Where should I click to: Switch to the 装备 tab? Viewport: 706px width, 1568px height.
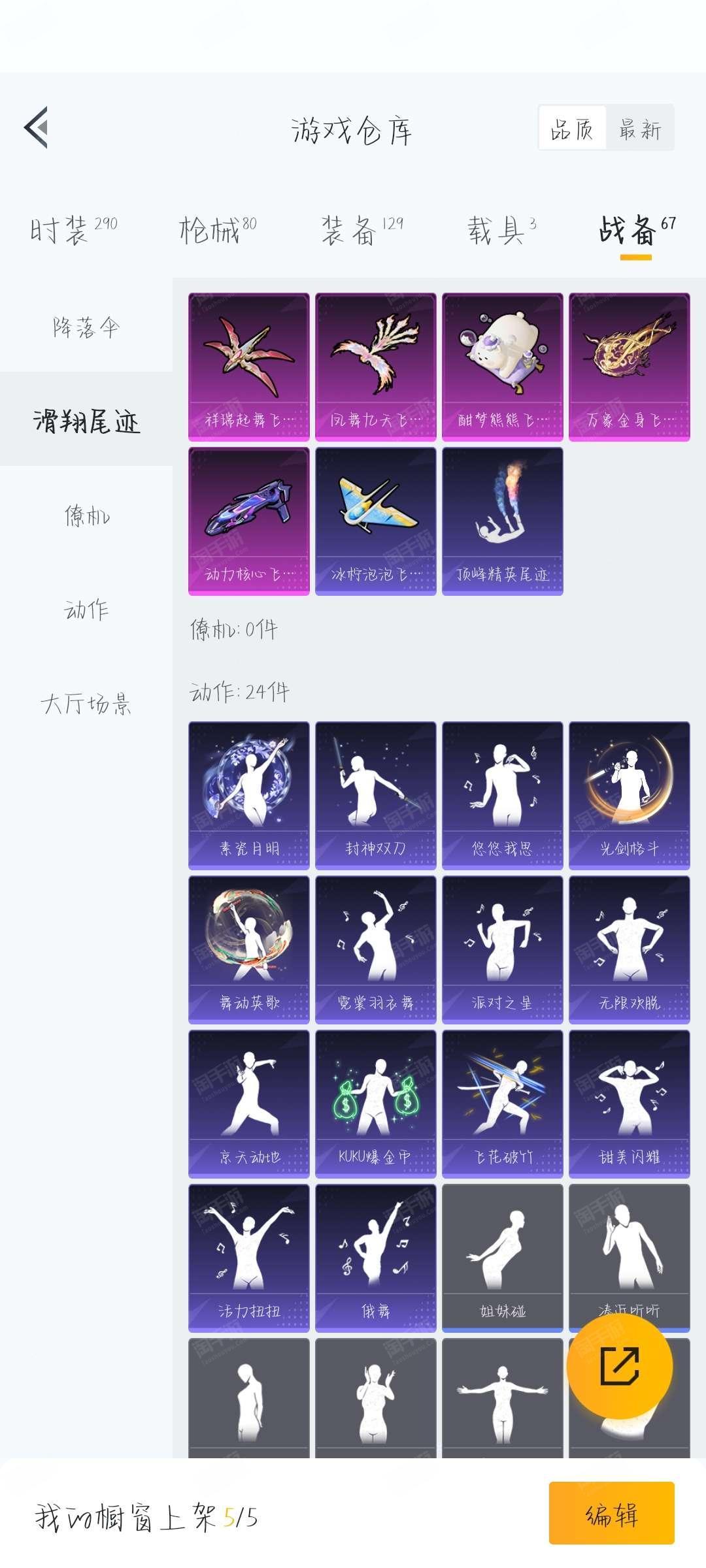tap(362, 231)
